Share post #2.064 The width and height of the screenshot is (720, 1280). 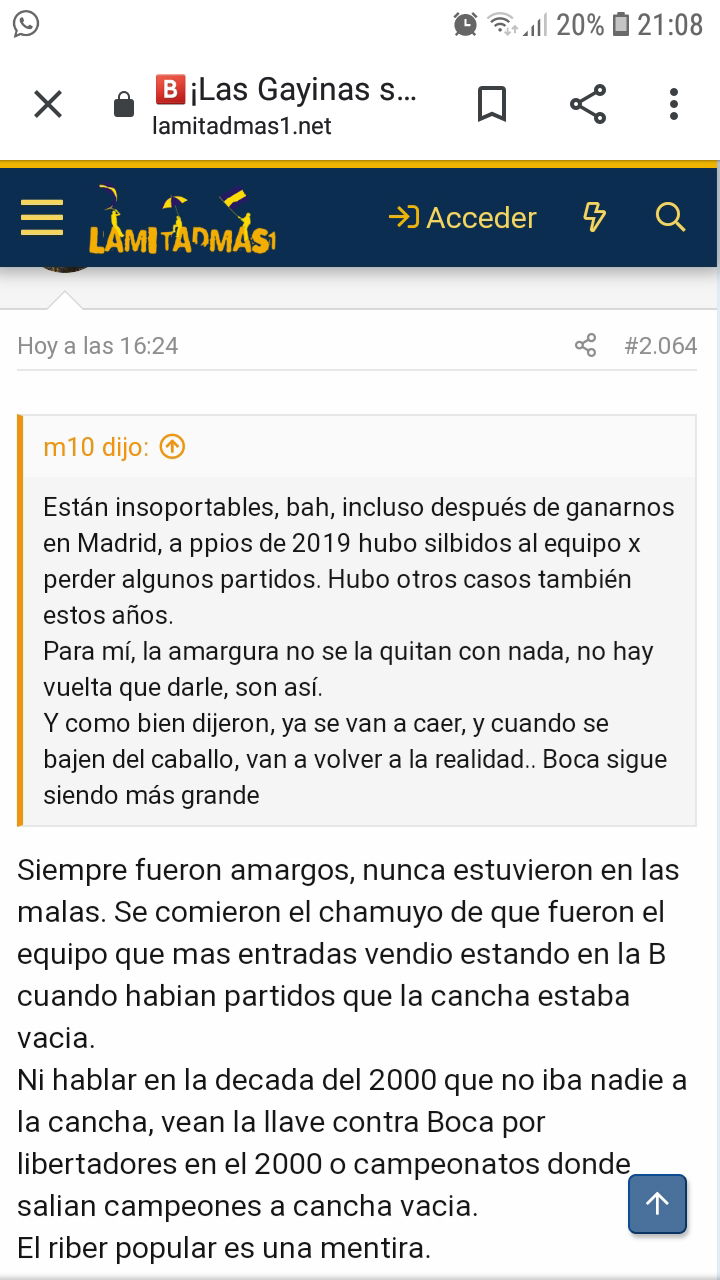pyautogui.click(x=586, y=346)
